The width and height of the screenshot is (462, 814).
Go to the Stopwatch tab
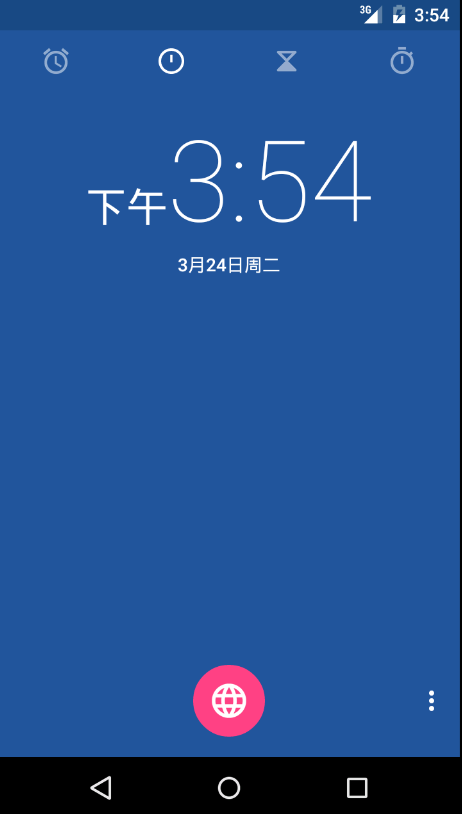(402, 61)
